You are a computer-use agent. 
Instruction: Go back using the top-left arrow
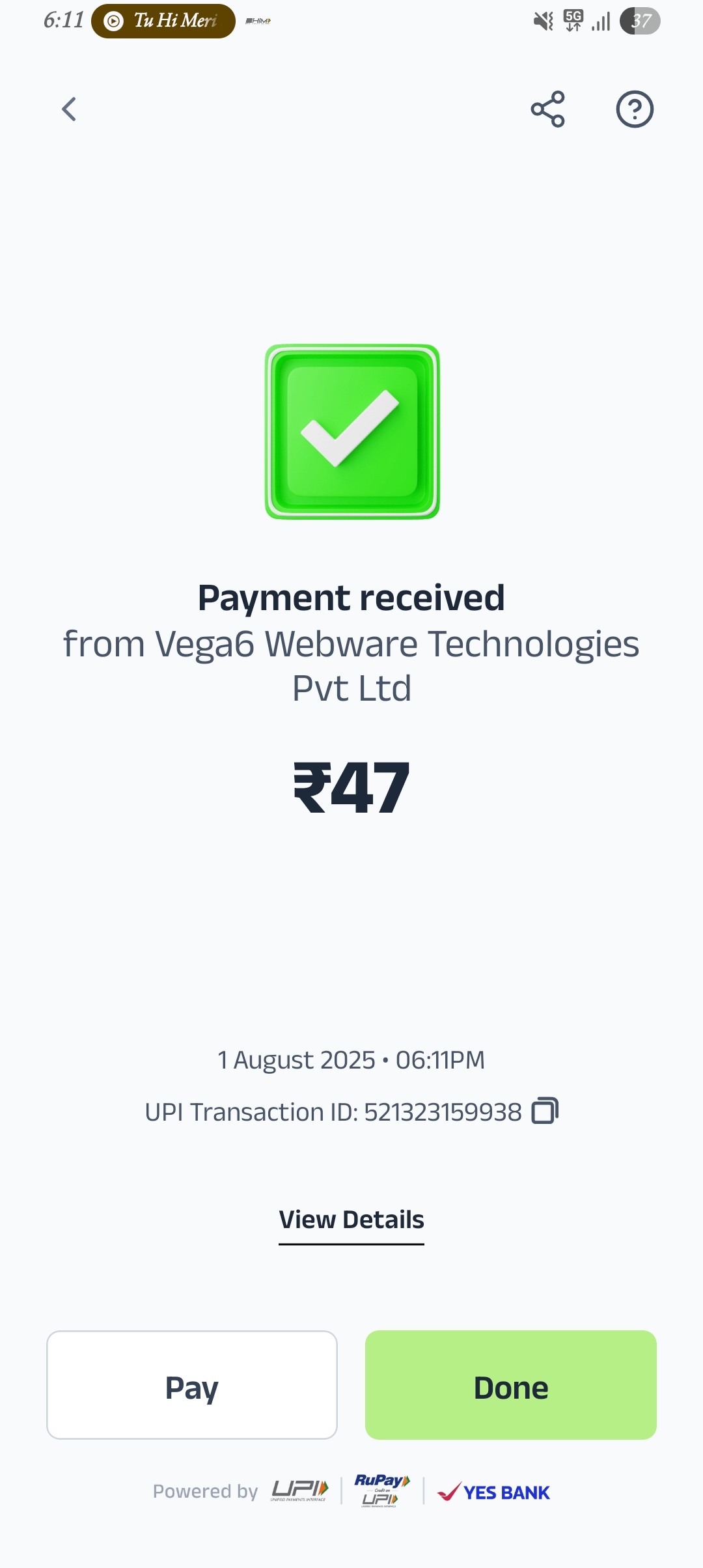click(x=69, y=109)
